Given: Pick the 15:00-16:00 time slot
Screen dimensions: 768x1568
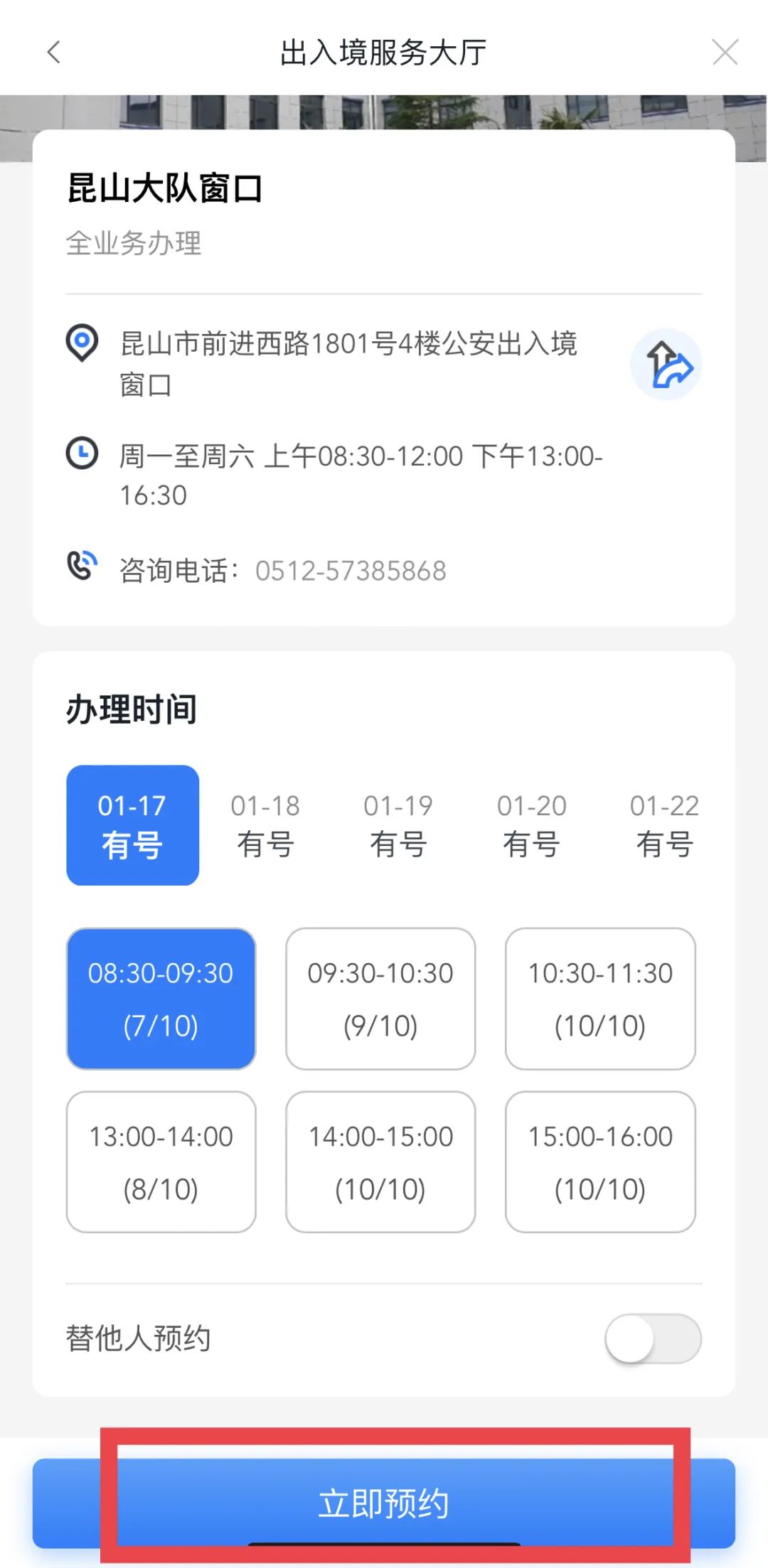Looking at the screenshot, I should 600,1161.
